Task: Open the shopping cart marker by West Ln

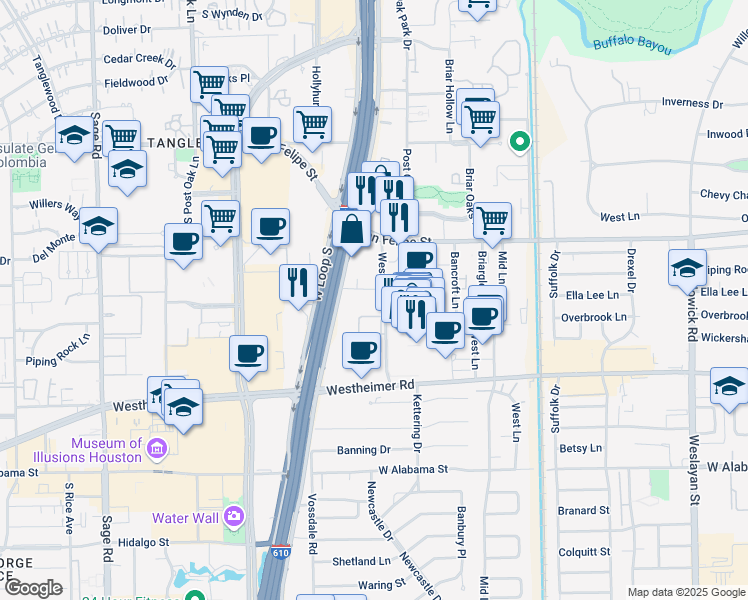Action: (x=492, y=221)
